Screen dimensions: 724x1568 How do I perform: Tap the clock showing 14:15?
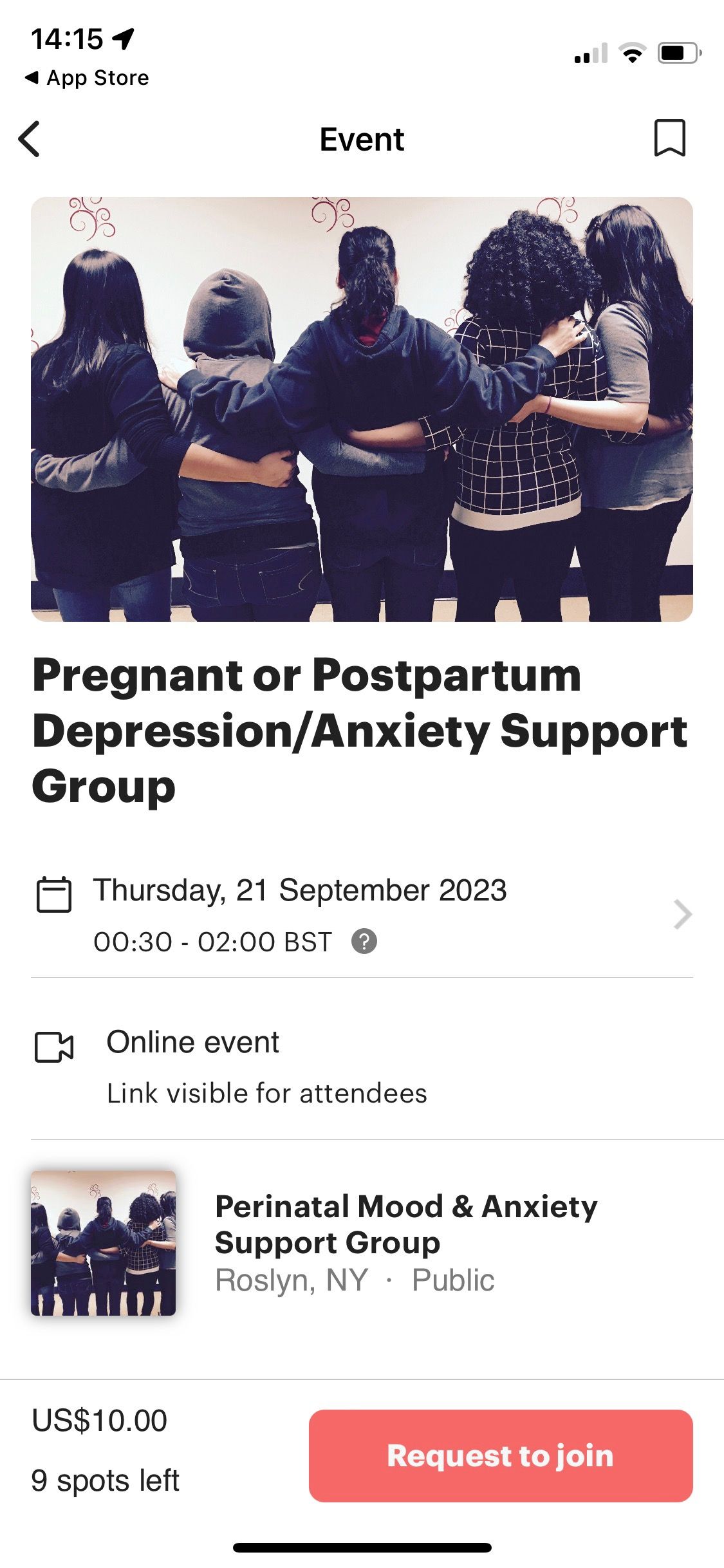(x=68, y=40)
